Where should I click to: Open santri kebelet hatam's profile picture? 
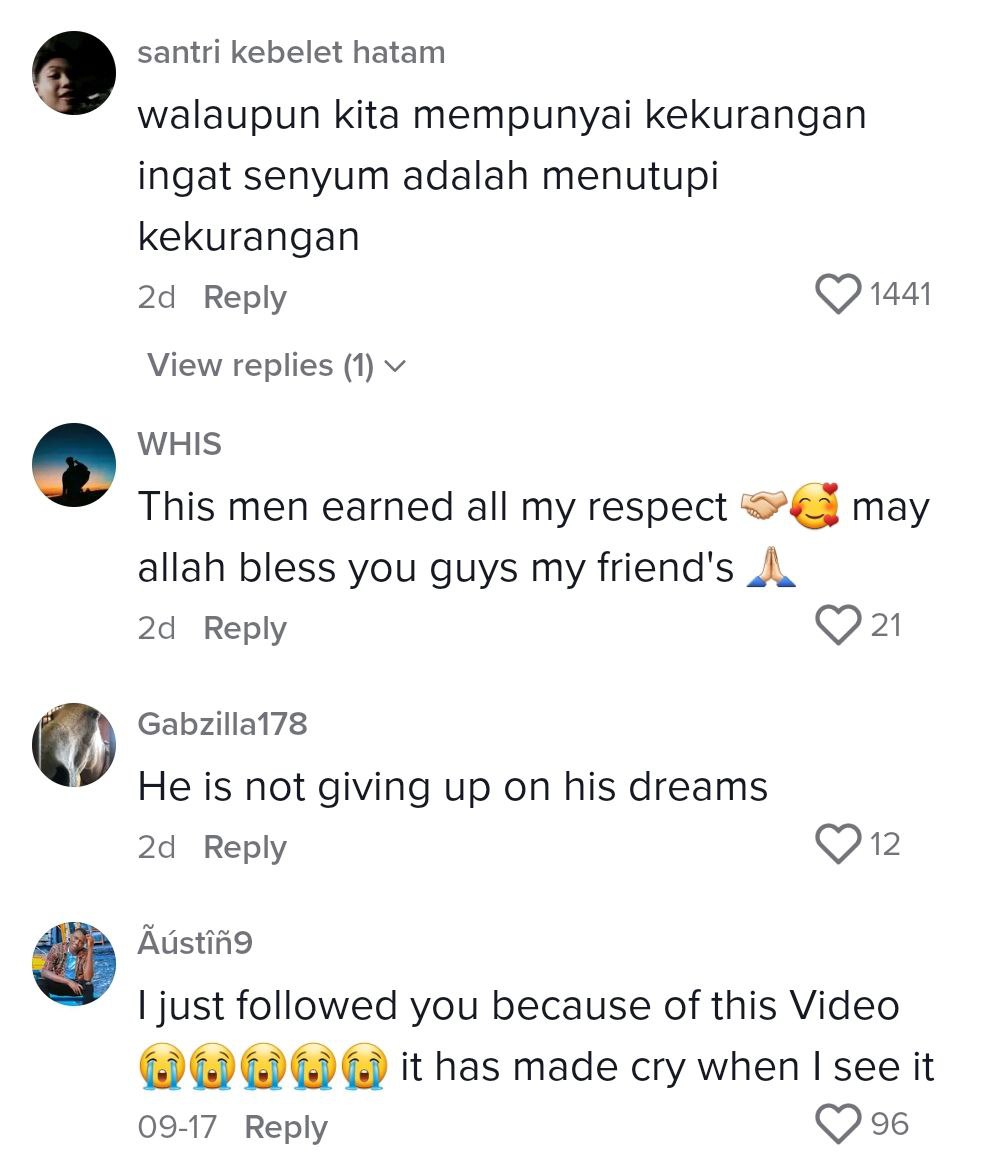click(74, 73)
